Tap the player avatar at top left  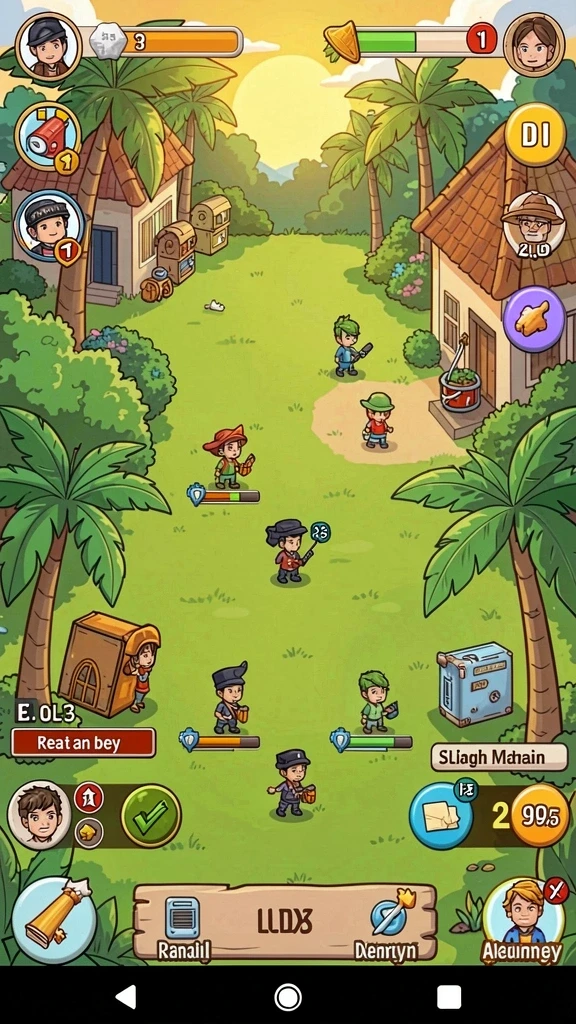(x=48, y=45)
